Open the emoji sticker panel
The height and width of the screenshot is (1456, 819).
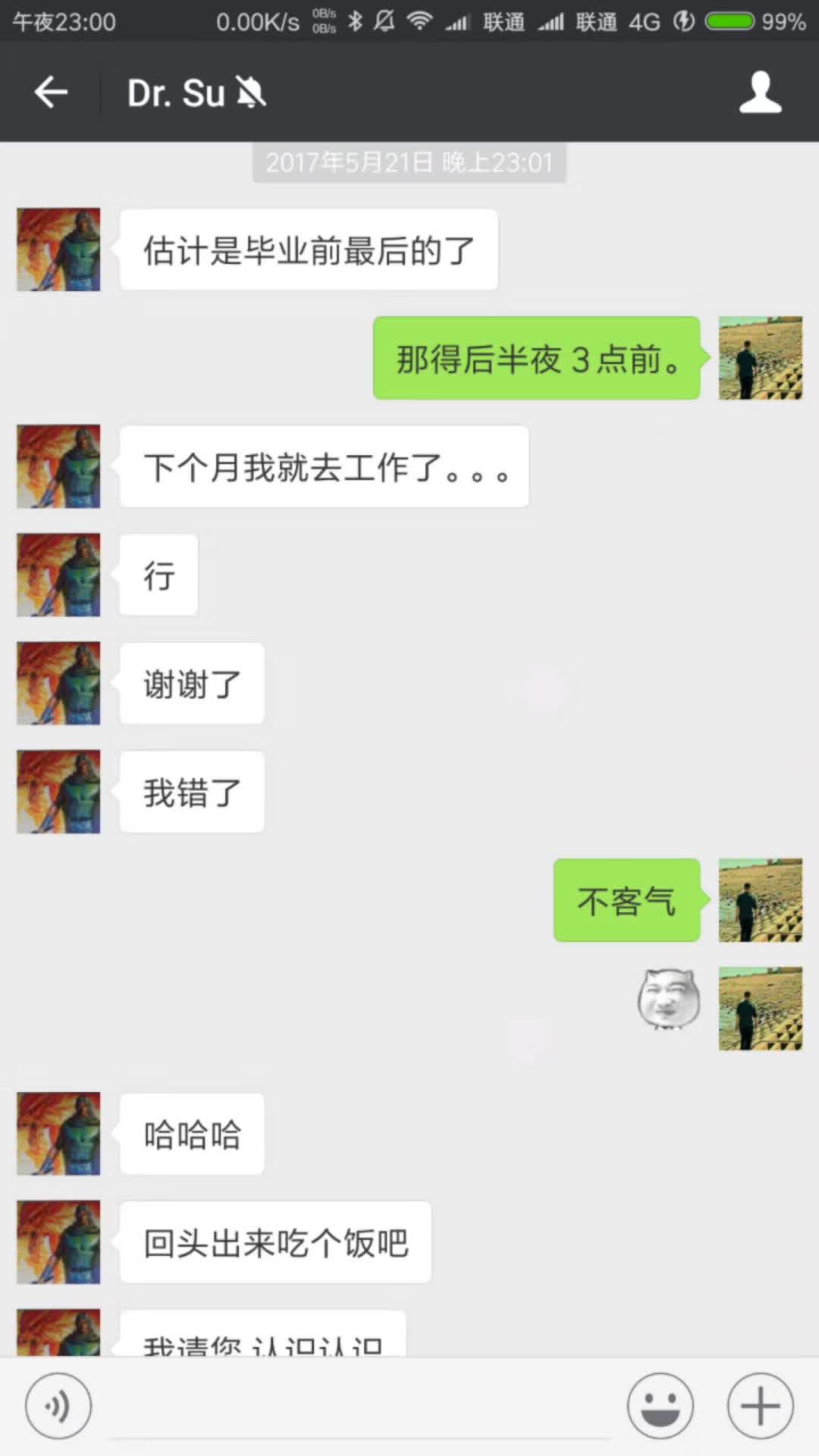660,1406
